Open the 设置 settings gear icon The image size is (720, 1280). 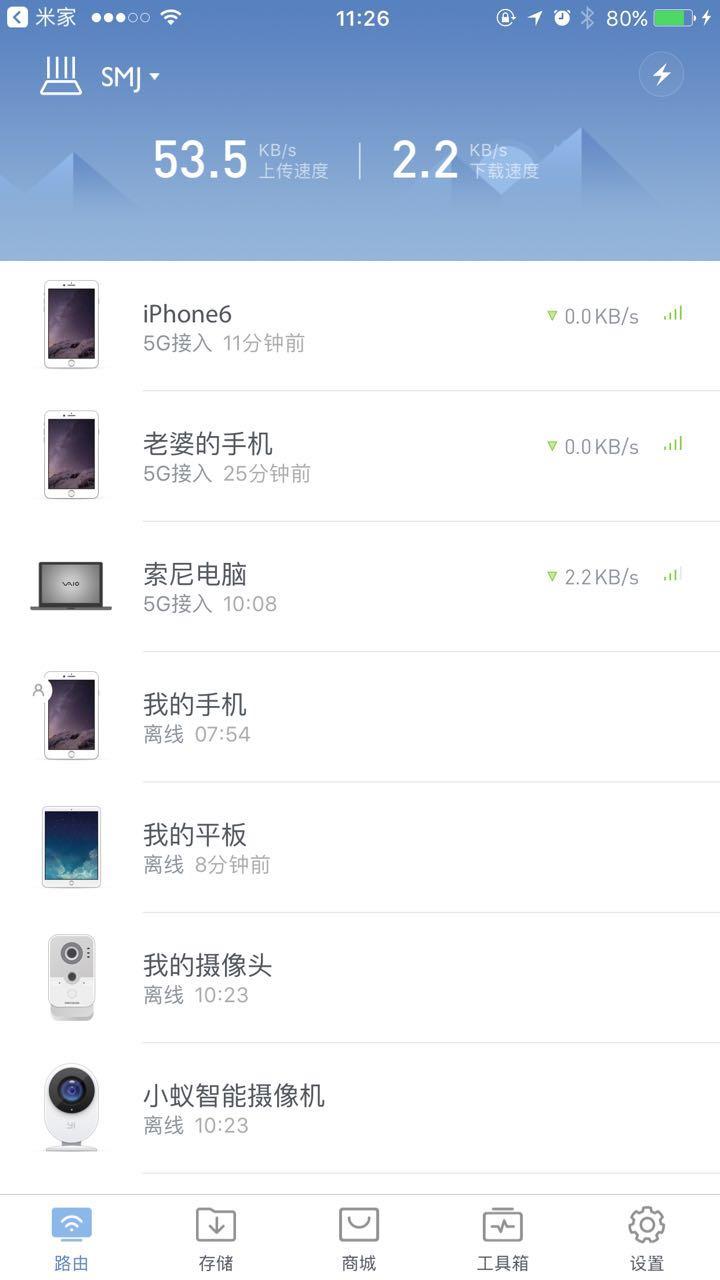coord(646,1222)
